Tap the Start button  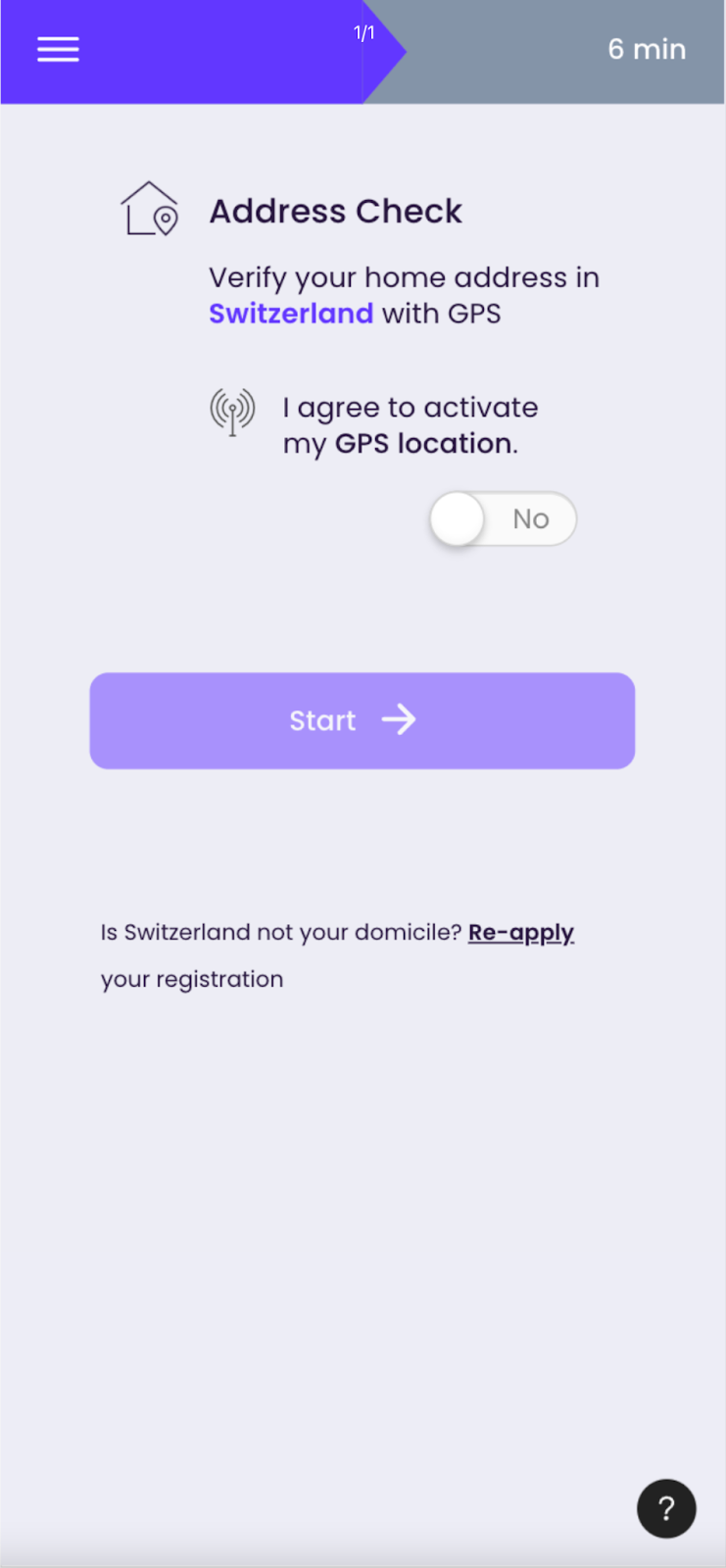click(x=363, y=720)
